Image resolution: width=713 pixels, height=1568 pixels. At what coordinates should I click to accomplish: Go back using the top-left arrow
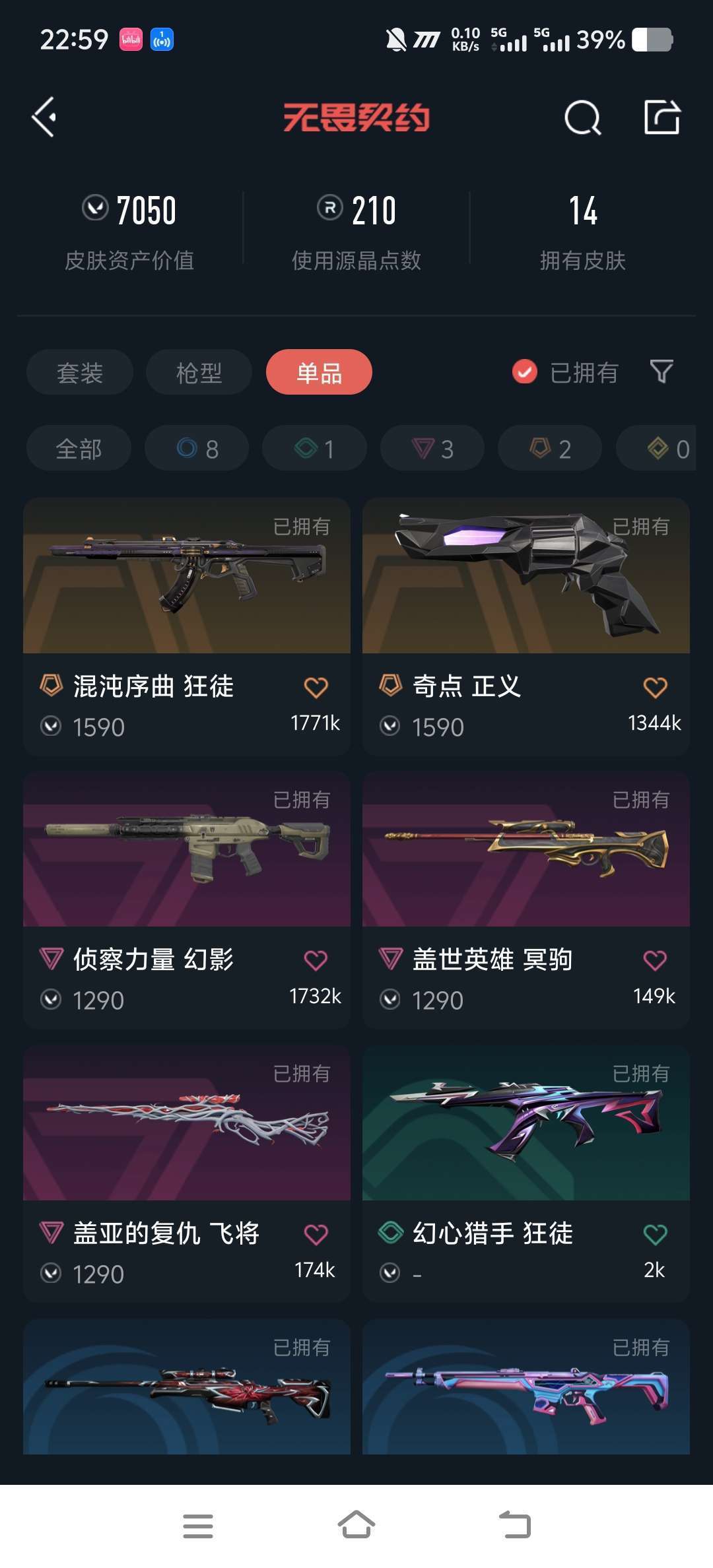click(44, 117)
